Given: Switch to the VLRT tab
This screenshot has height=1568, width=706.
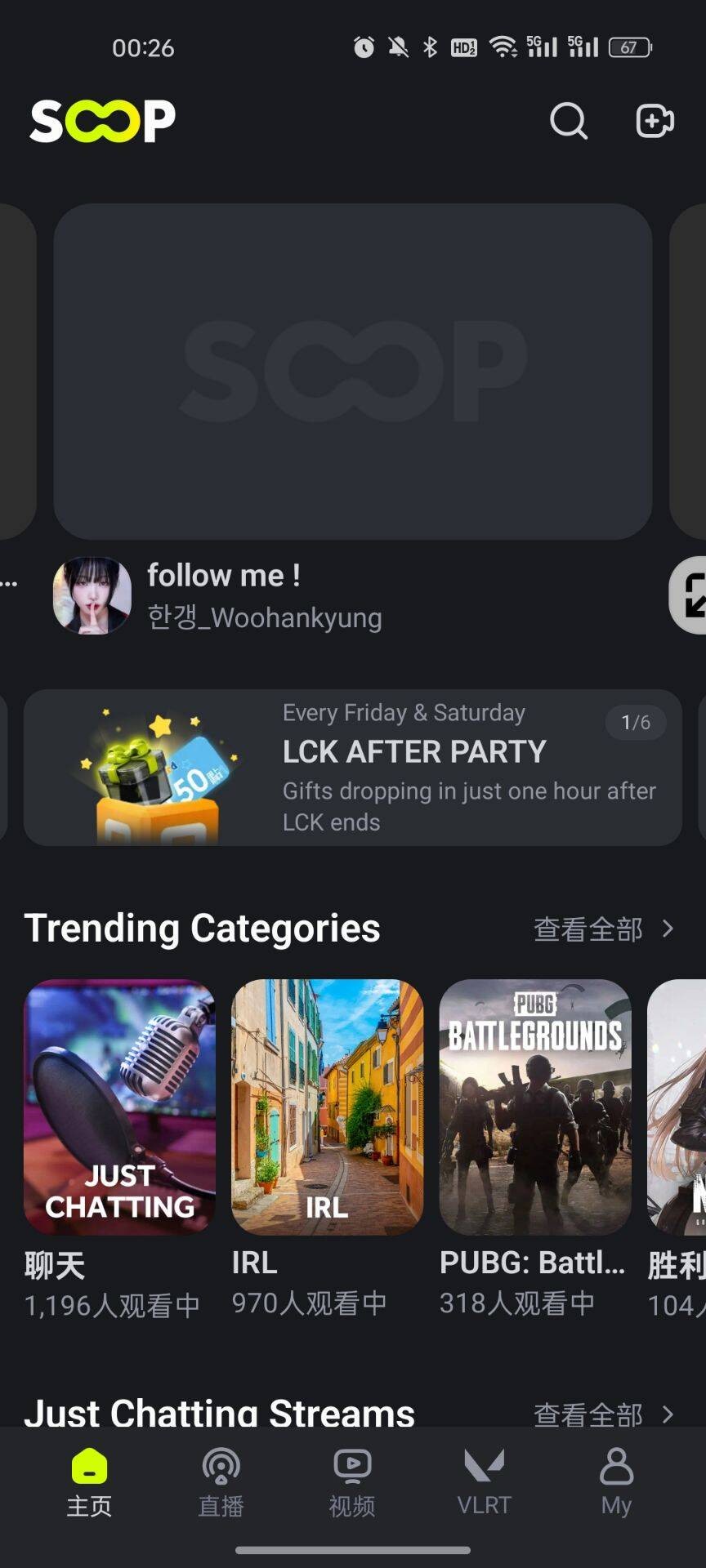Looking at the screenshot, I should 484,1482.
